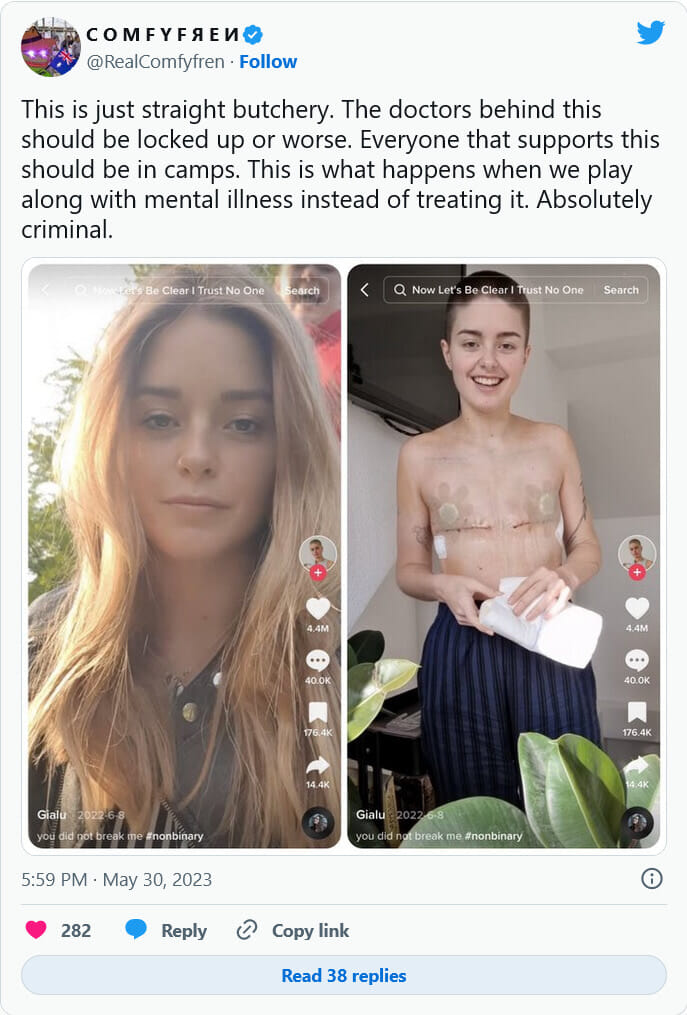Open the author's profile avatar
Viewport: 687px width, 1015px height.
pos(50,46)
